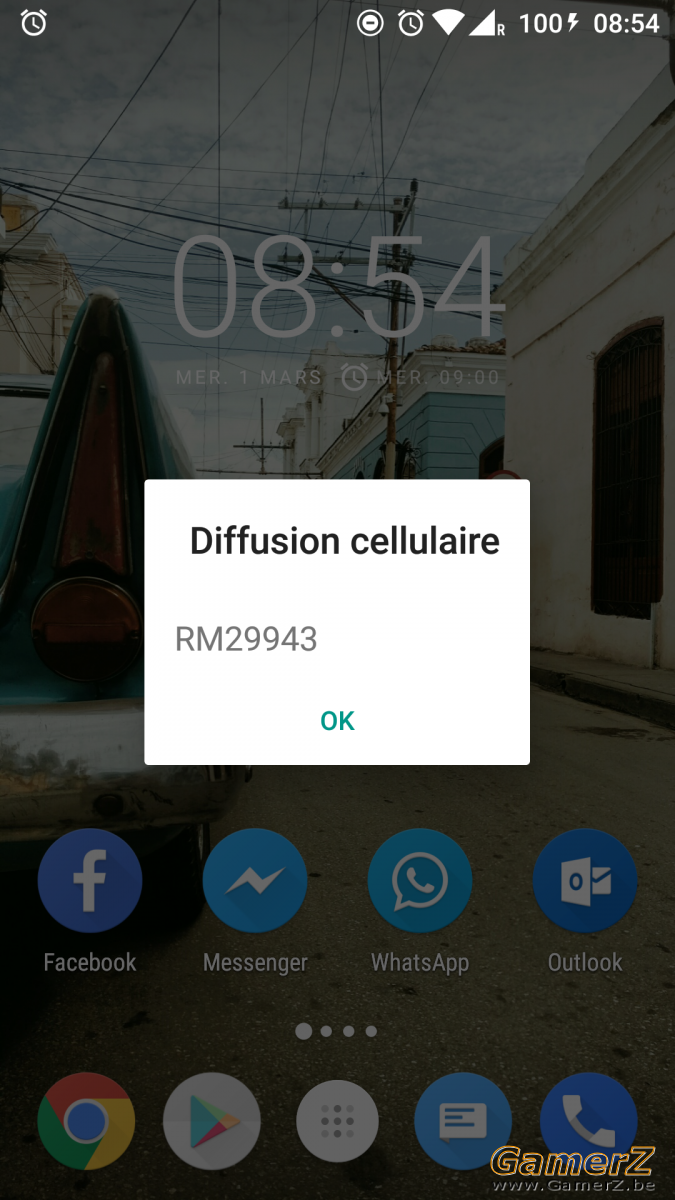Dismiss the Diffusion cellulaire dialog with OK
The image size is (675, 1200).
337,721
